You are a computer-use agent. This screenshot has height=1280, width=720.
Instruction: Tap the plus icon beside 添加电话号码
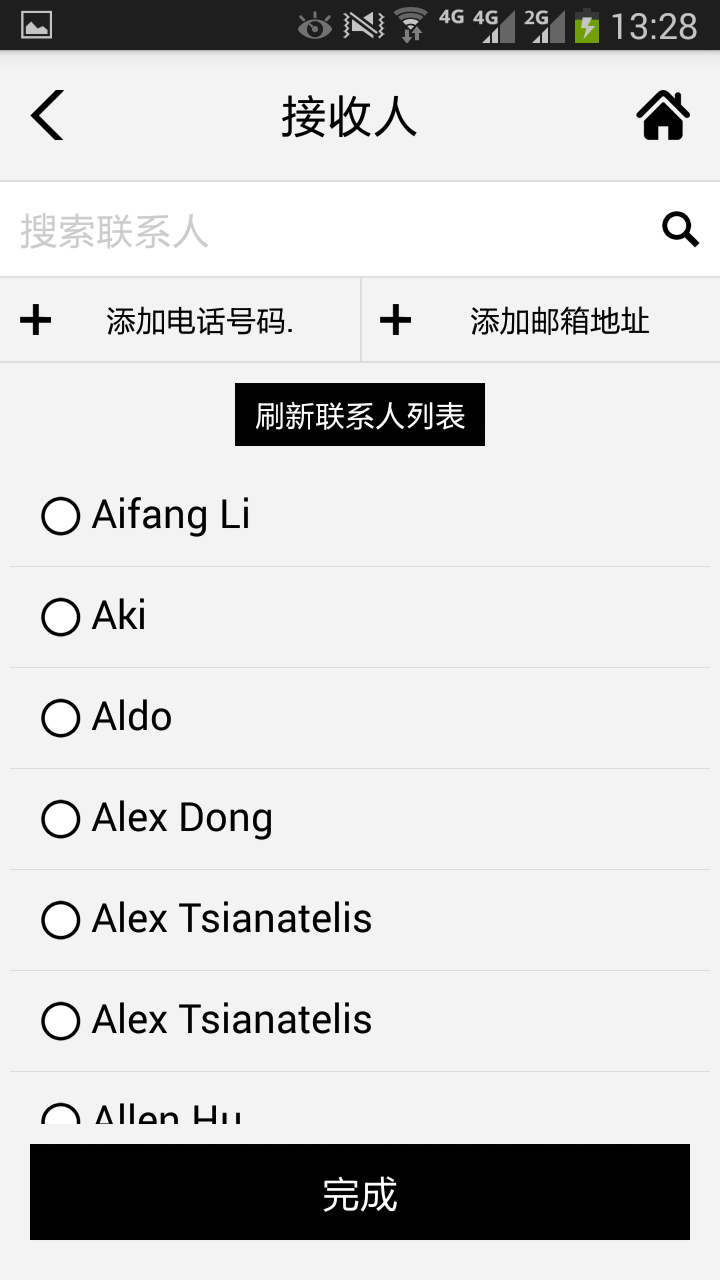[x=36, y=319]
